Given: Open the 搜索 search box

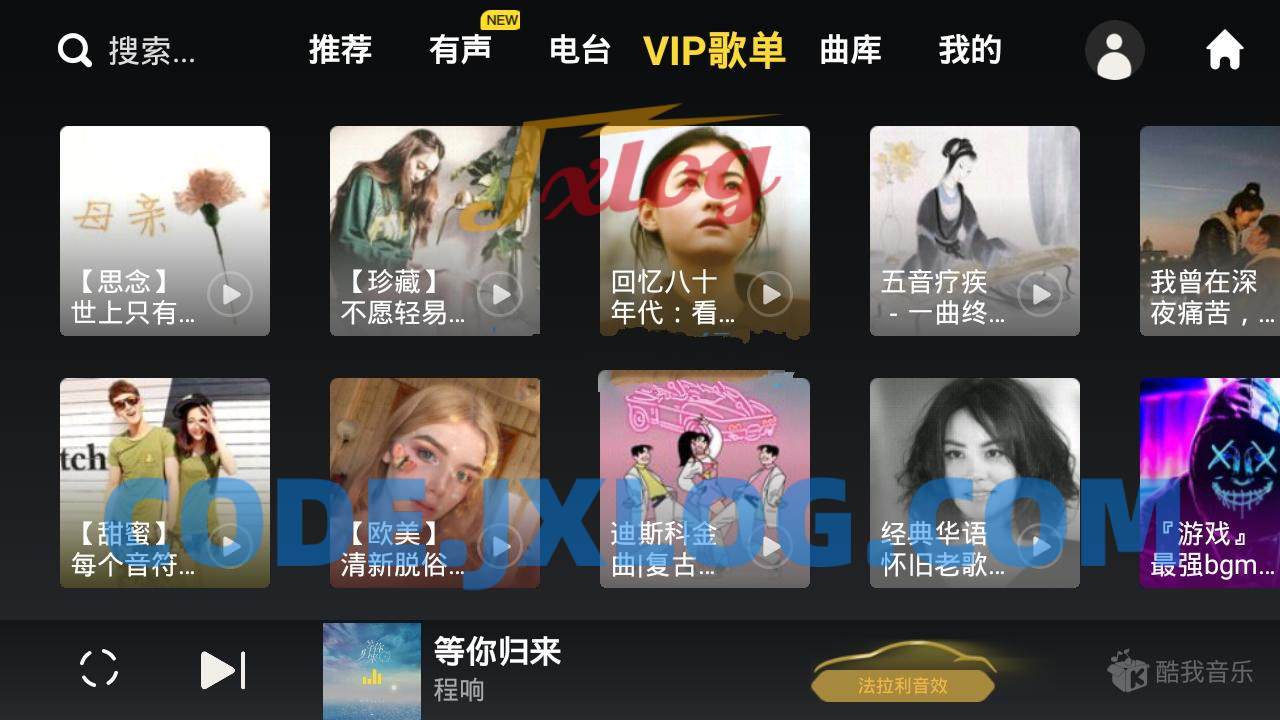Looking at the screenshot, I should 128,50.
